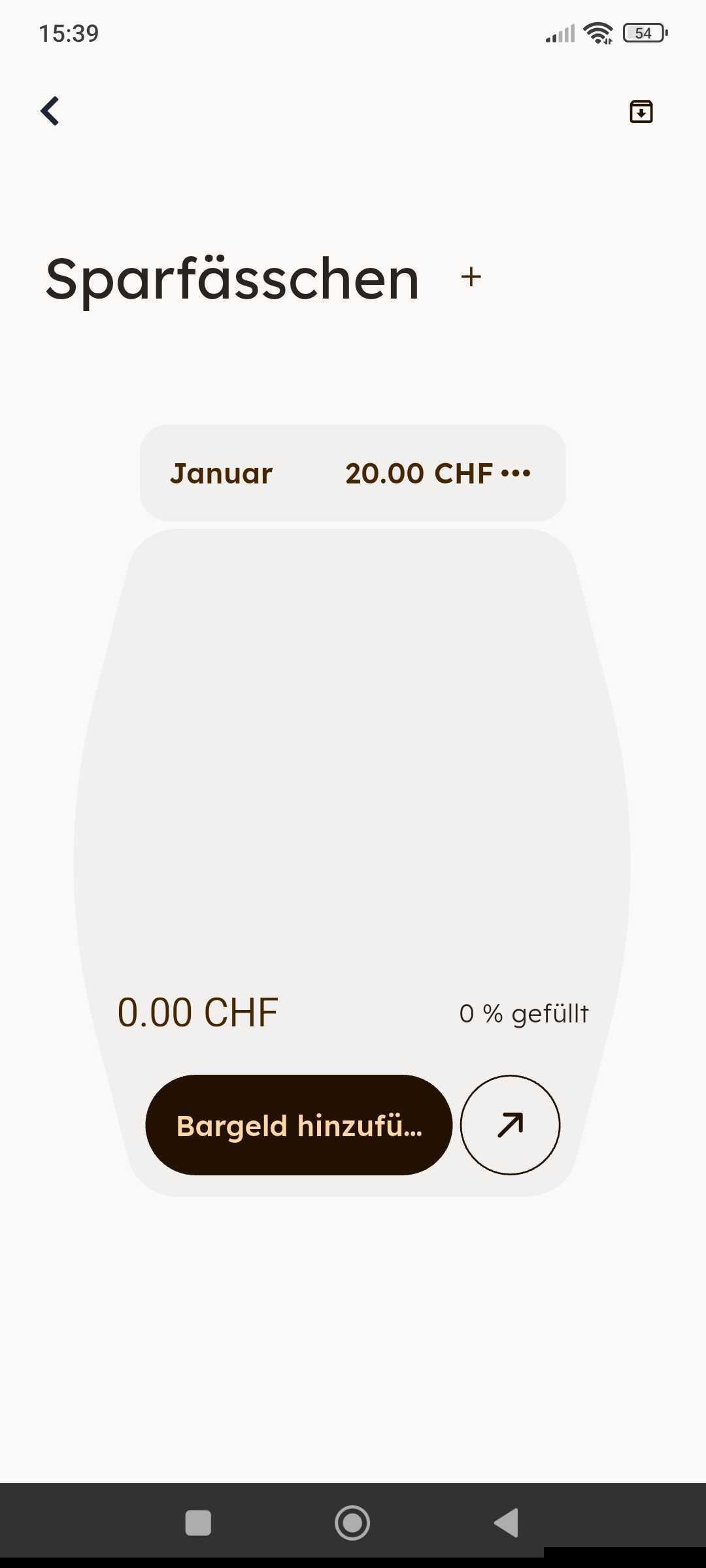Open the archive icon in the top bar
This screenshot has height=1568, width=706.
[641, 112]
